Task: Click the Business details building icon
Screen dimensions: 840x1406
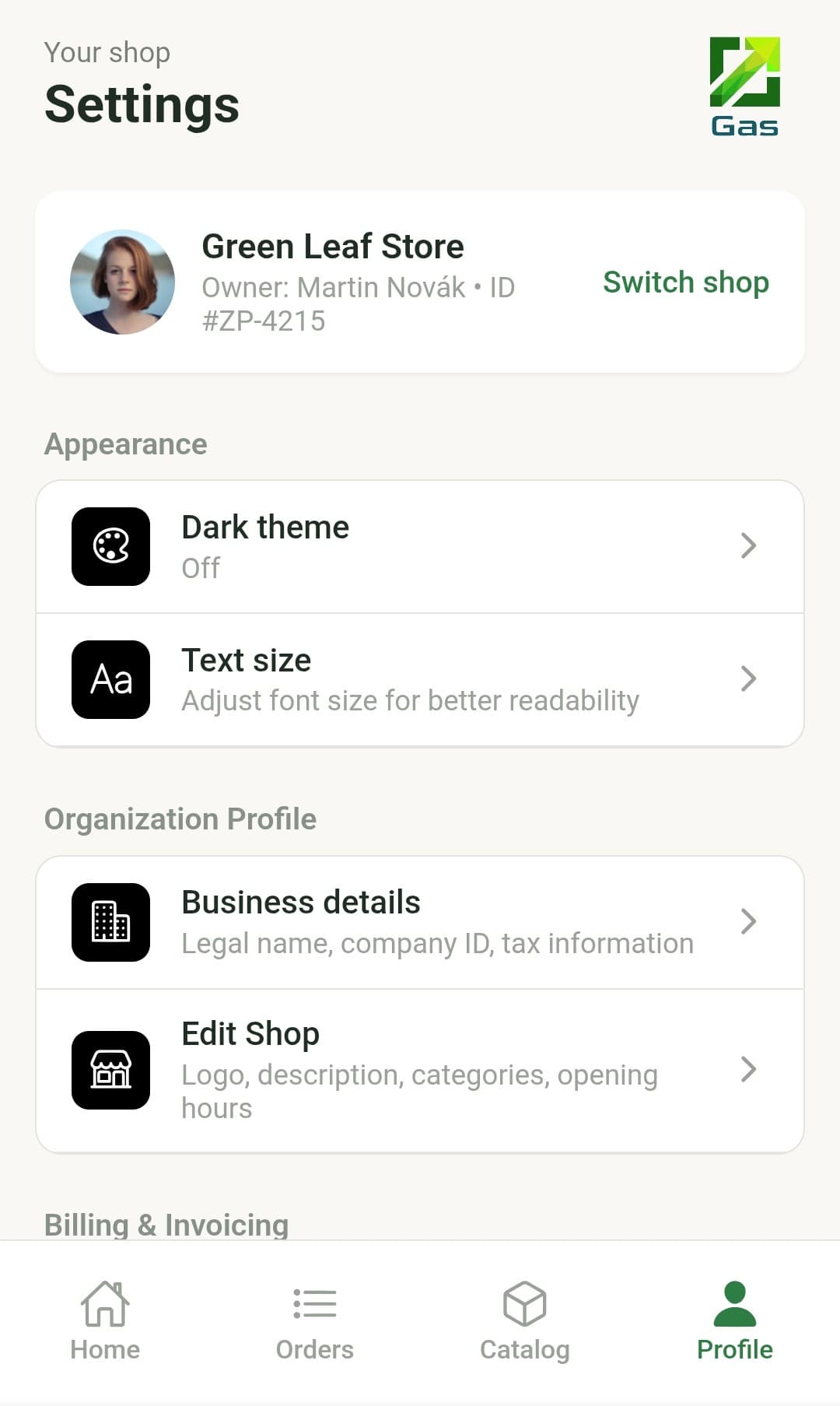Action: (110, 921)
